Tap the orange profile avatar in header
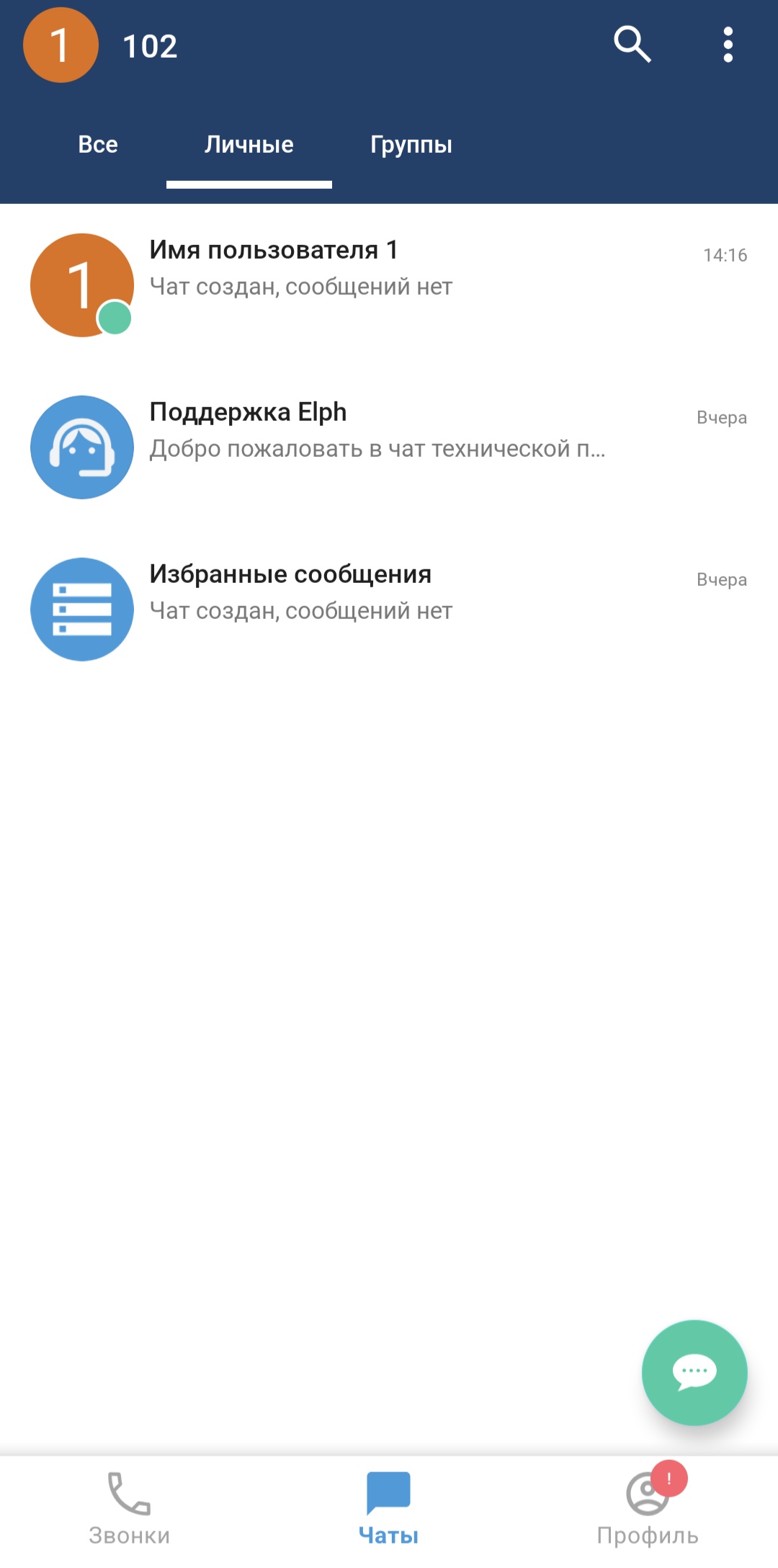The height and width of the screenshot is (1568, 778). pyautogui.click(x=61, y=45)
